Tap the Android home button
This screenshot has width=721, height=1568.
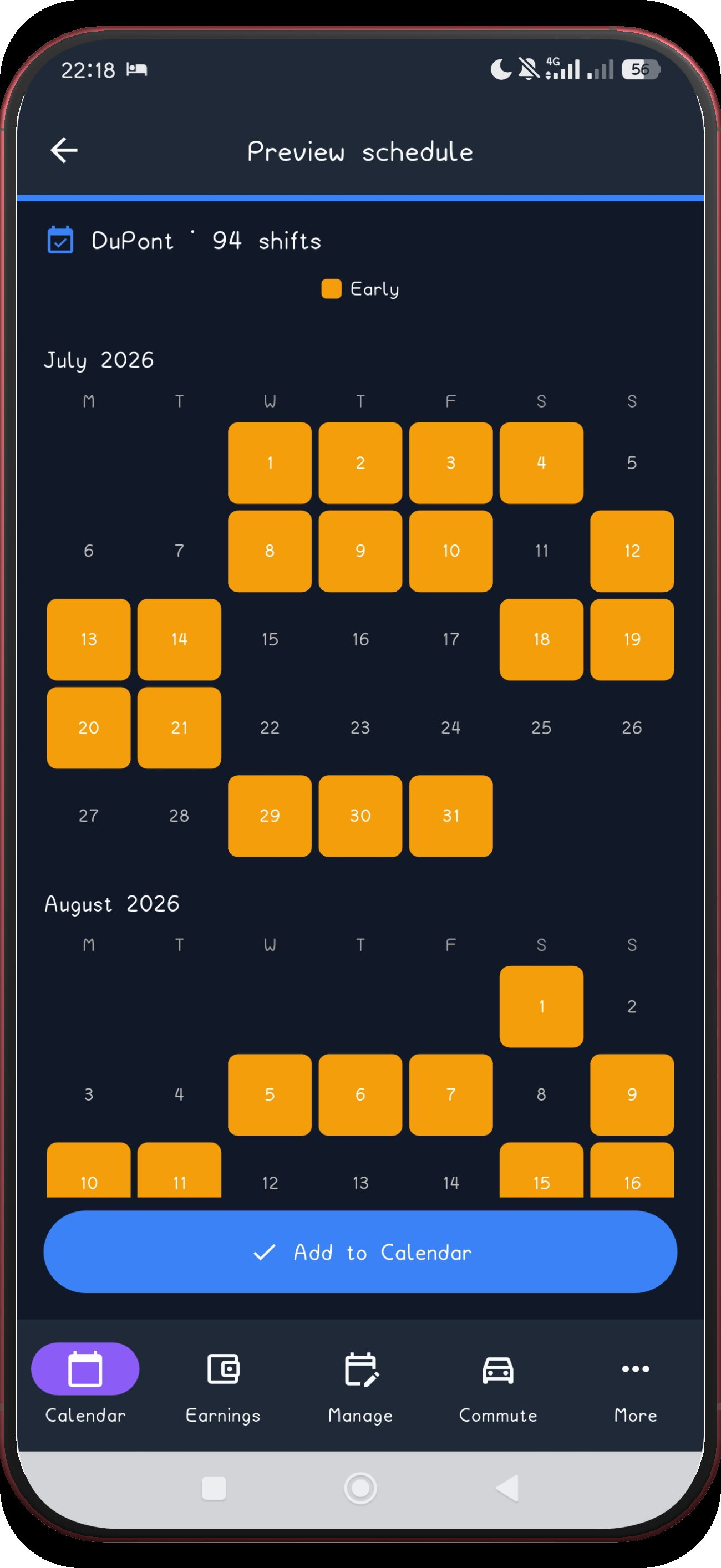point(360,1488)
